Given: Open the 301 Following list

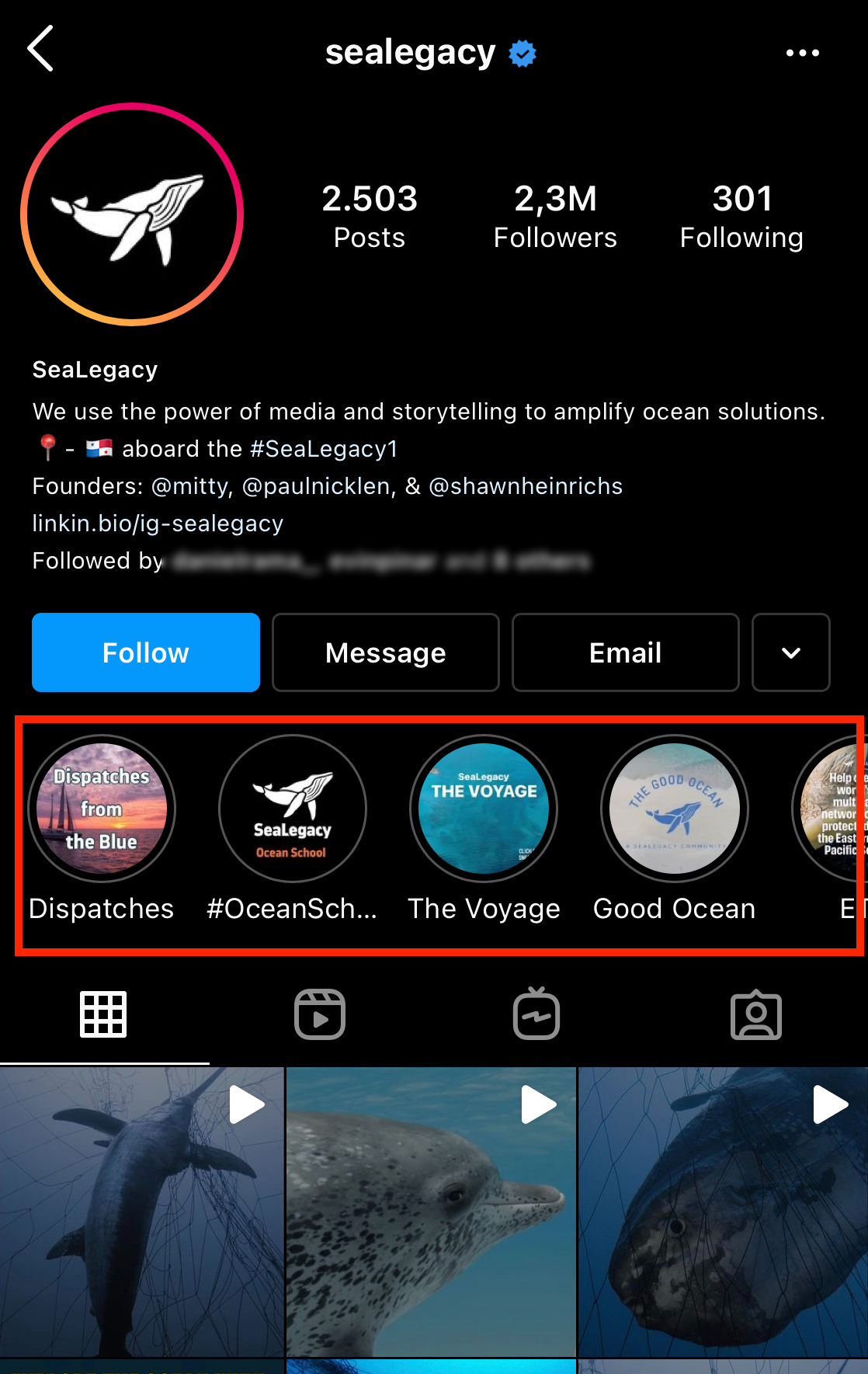Looking at the screenshot, I should (741, 216).
